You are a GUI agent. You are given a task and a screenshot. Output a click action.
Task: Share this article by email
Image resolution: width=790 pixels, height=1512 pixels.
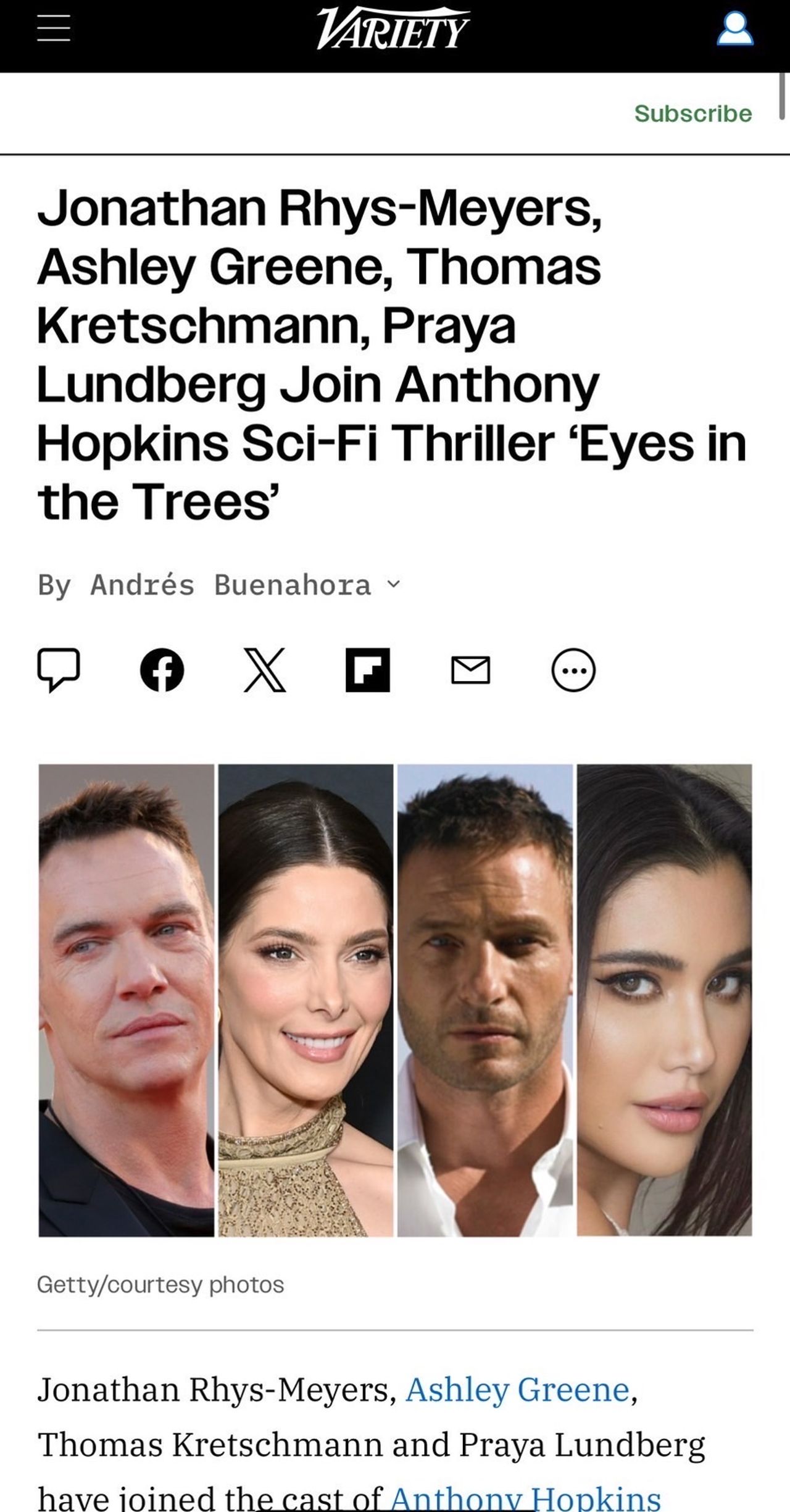tap(471, 670)
